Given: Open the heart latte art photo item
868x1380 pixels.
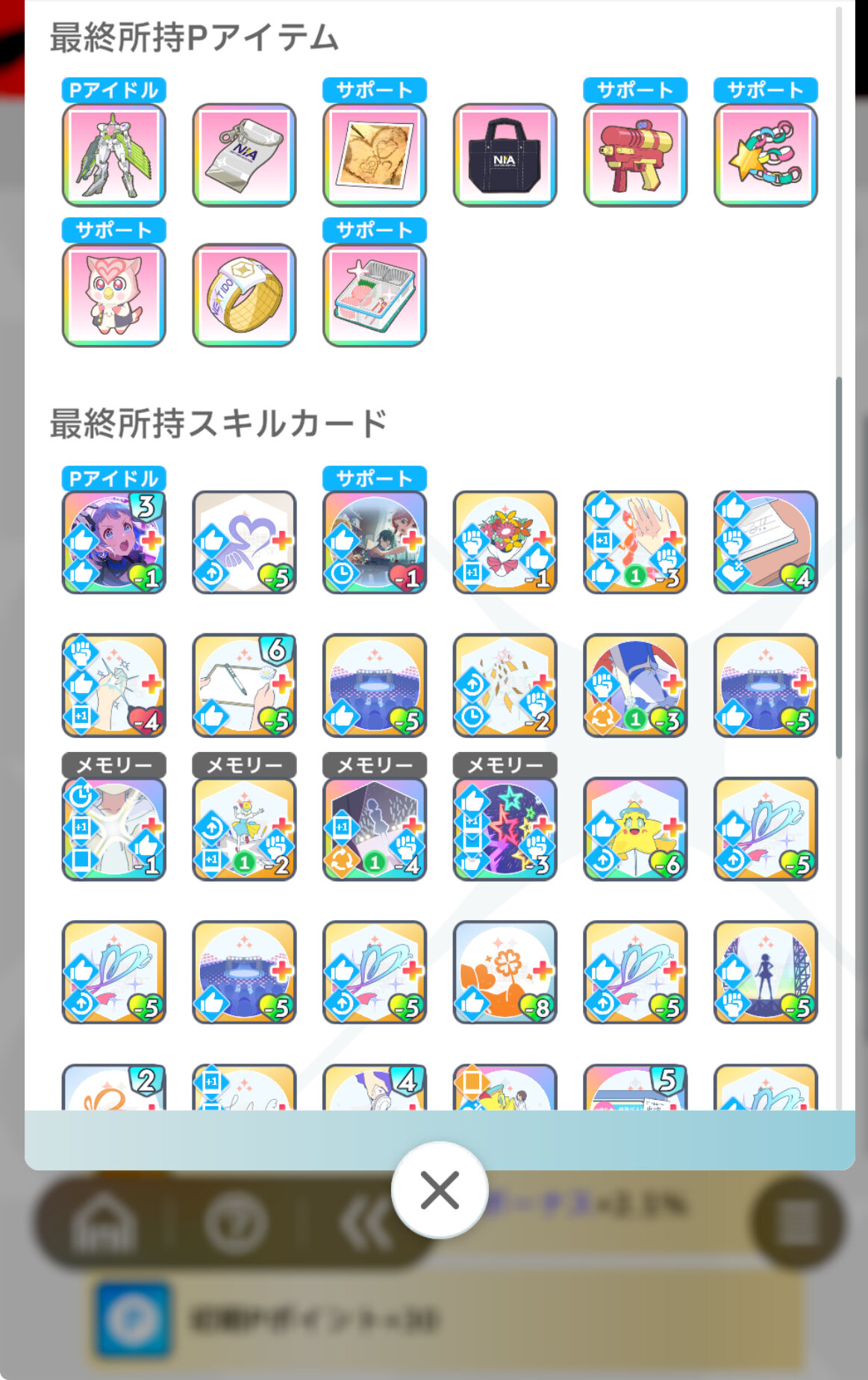Looking at the screenshot, I should [375, 155].
